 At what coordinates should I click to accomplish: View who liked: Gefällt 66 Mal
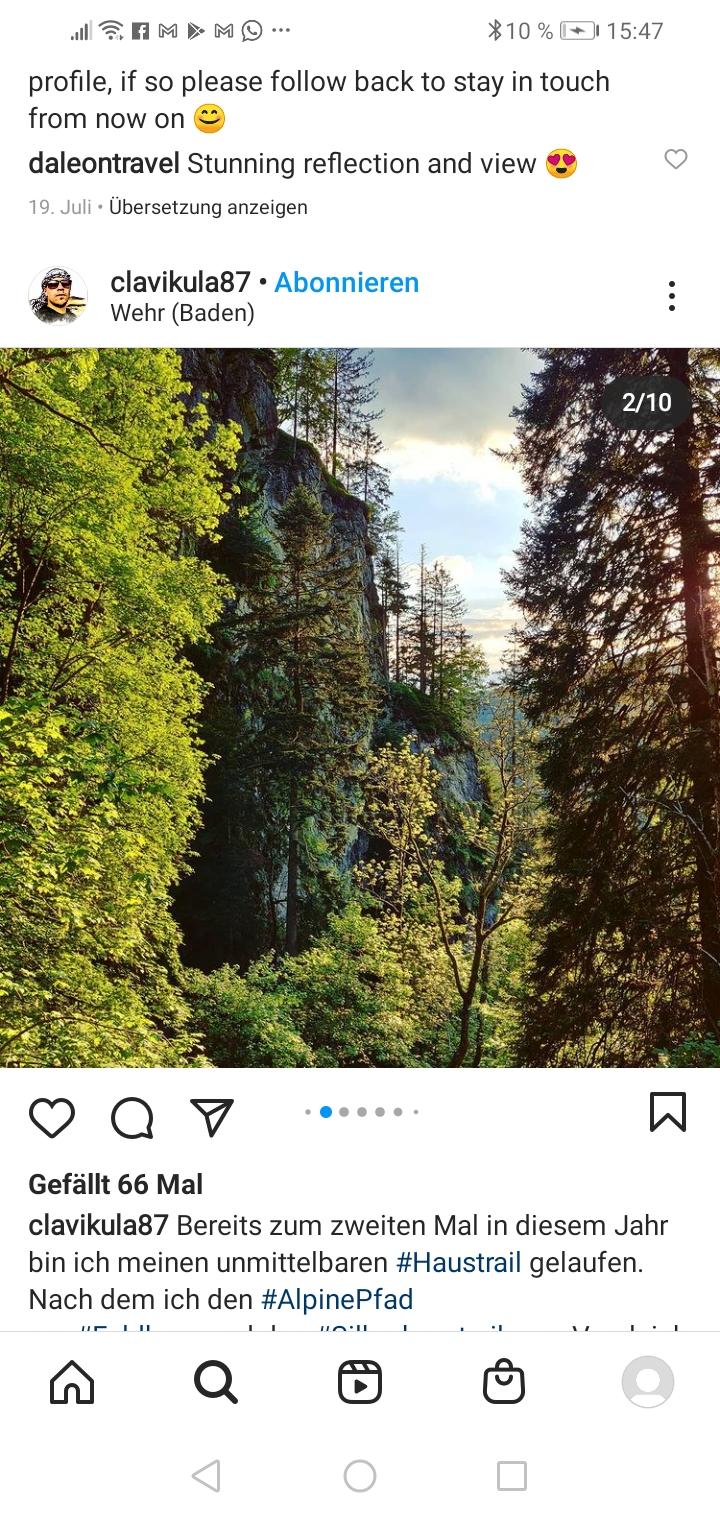[116, 1184]
